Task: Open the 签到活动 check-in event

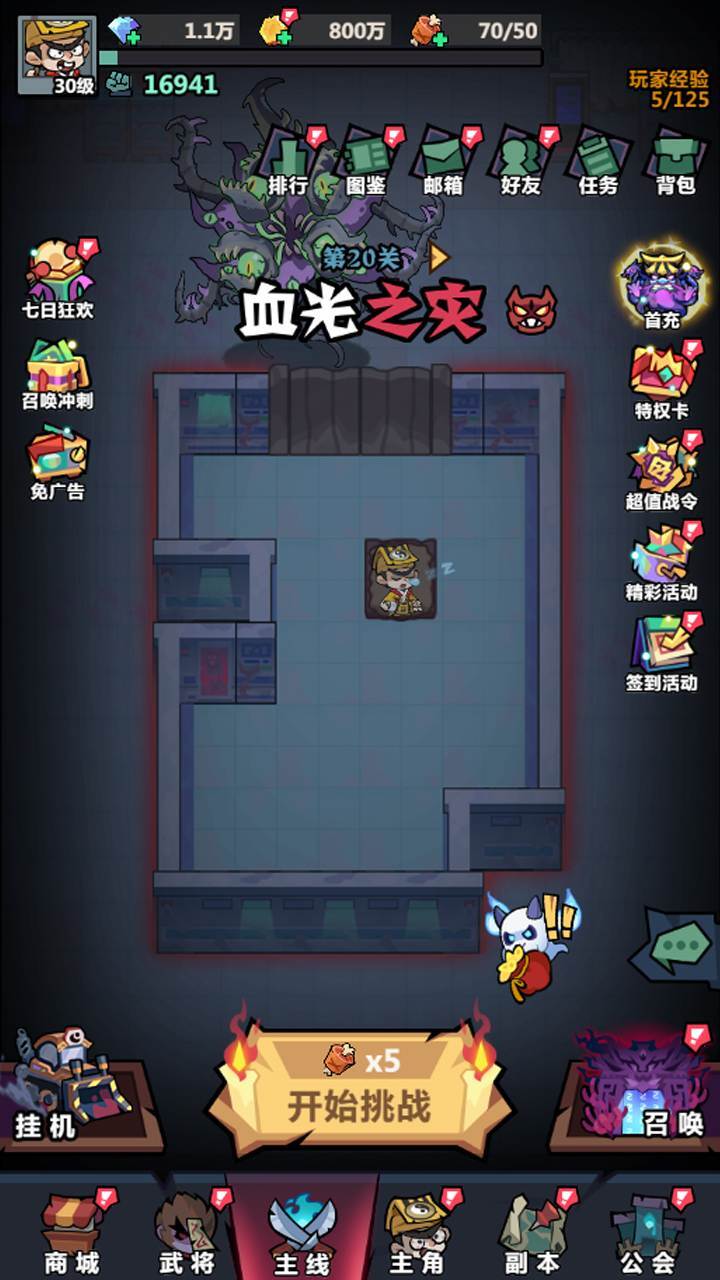Action: click(660, 652)
